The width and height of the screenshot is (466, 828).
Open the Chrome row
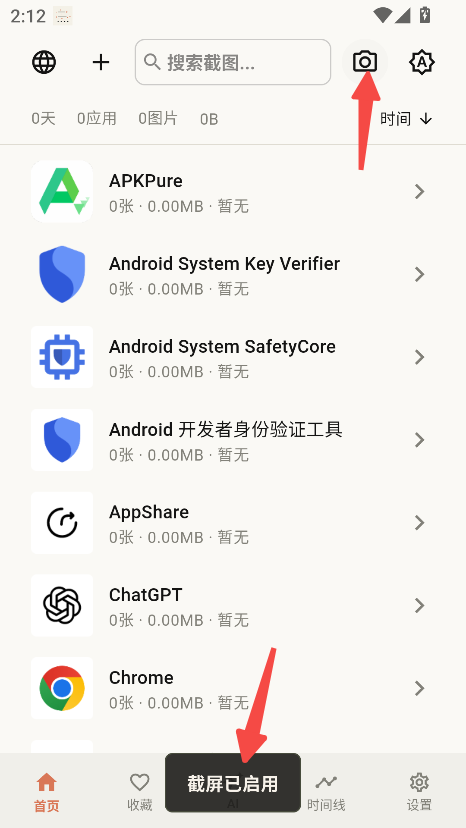(x=233, y=688)
